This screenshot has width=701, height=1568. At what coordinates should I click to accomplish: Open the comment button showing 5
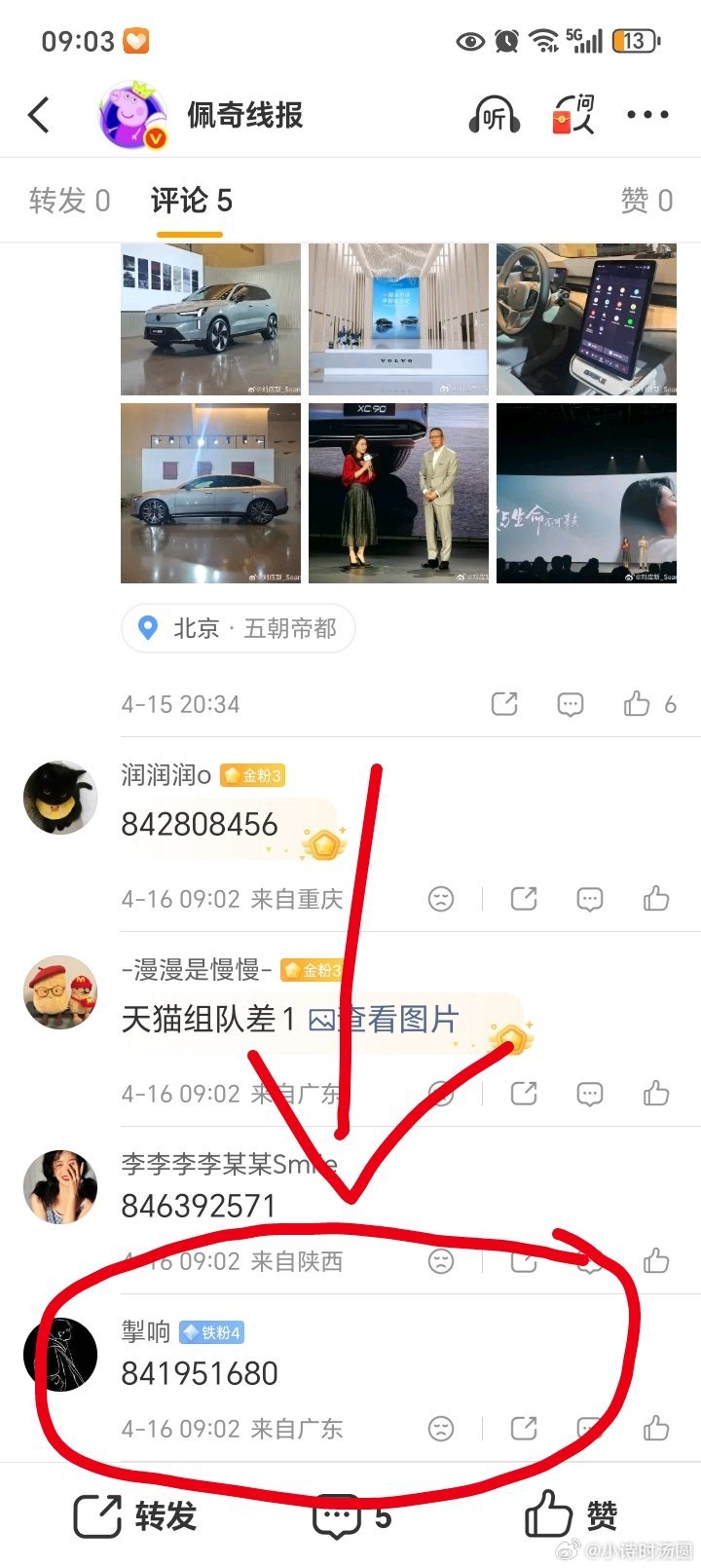click(350, 1516)
